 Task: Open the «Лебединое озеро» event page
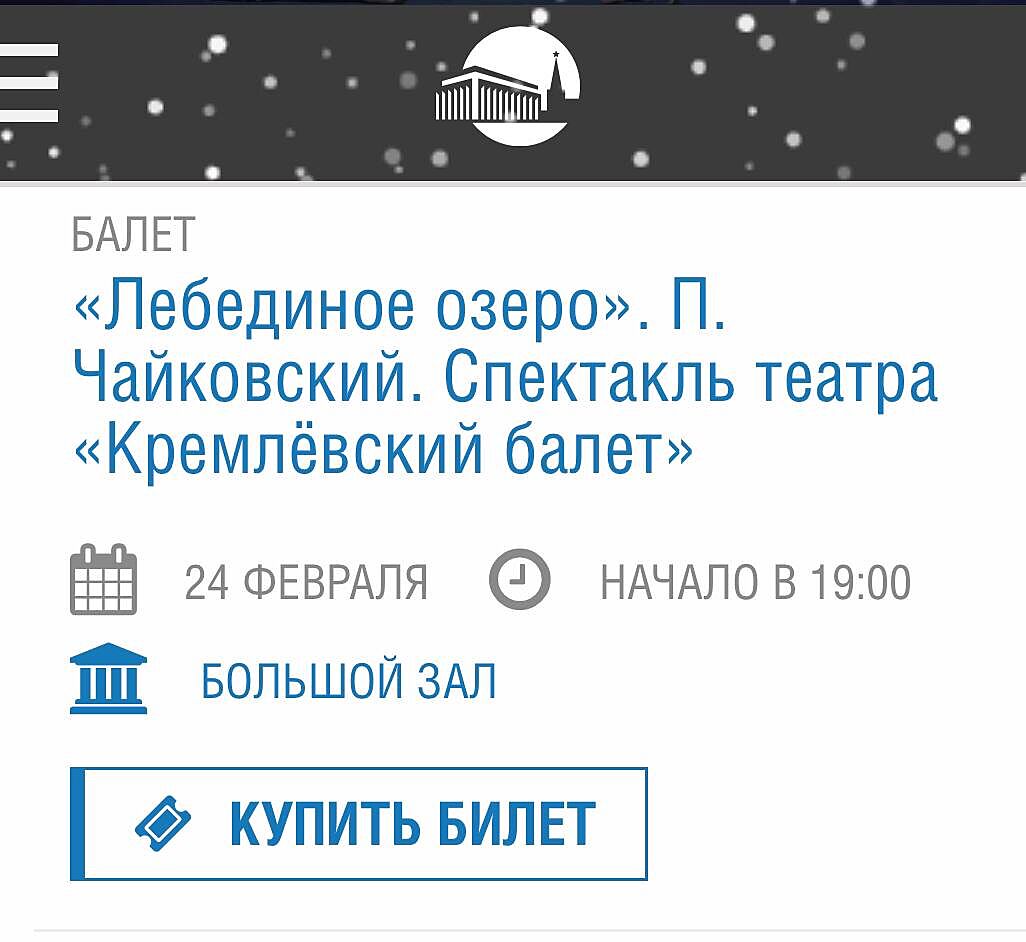[x=505, y=380]
